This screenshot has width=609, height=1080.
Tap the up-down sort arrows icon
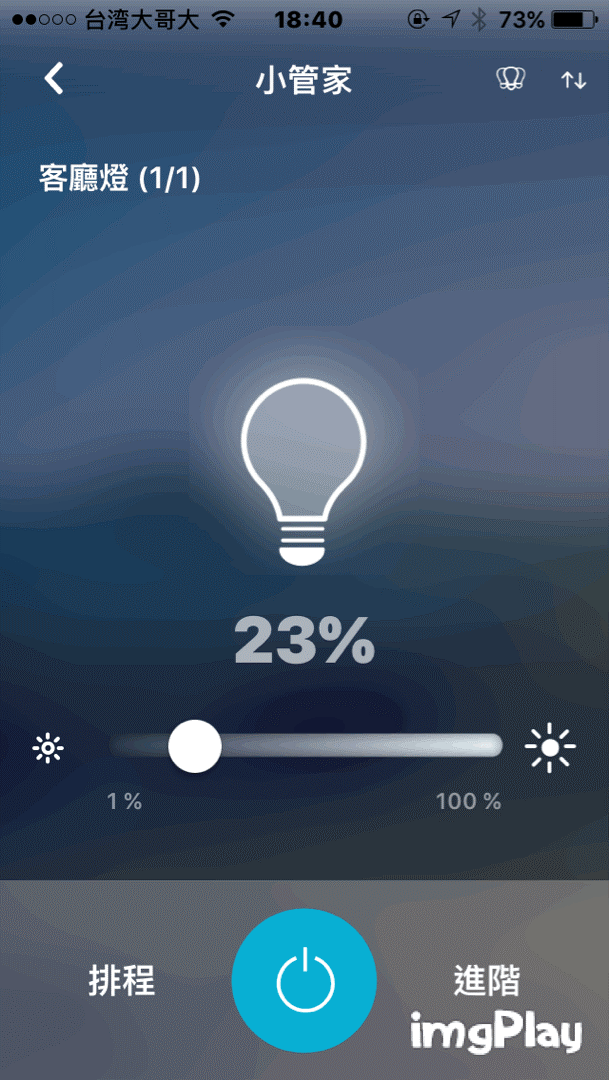pos(573,80)
